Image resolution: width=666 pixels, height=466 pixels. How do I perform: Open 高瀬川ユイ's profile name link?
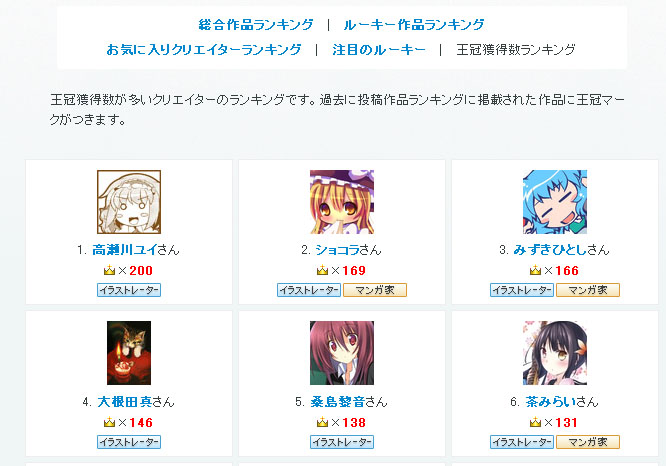tap(122, 249)
